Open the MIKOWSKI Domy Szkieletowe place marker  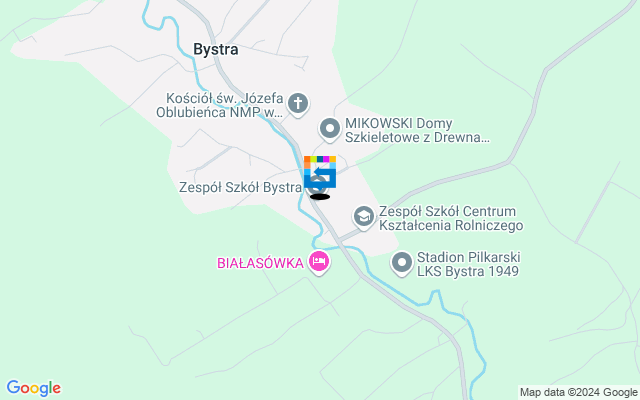point(330,128)
